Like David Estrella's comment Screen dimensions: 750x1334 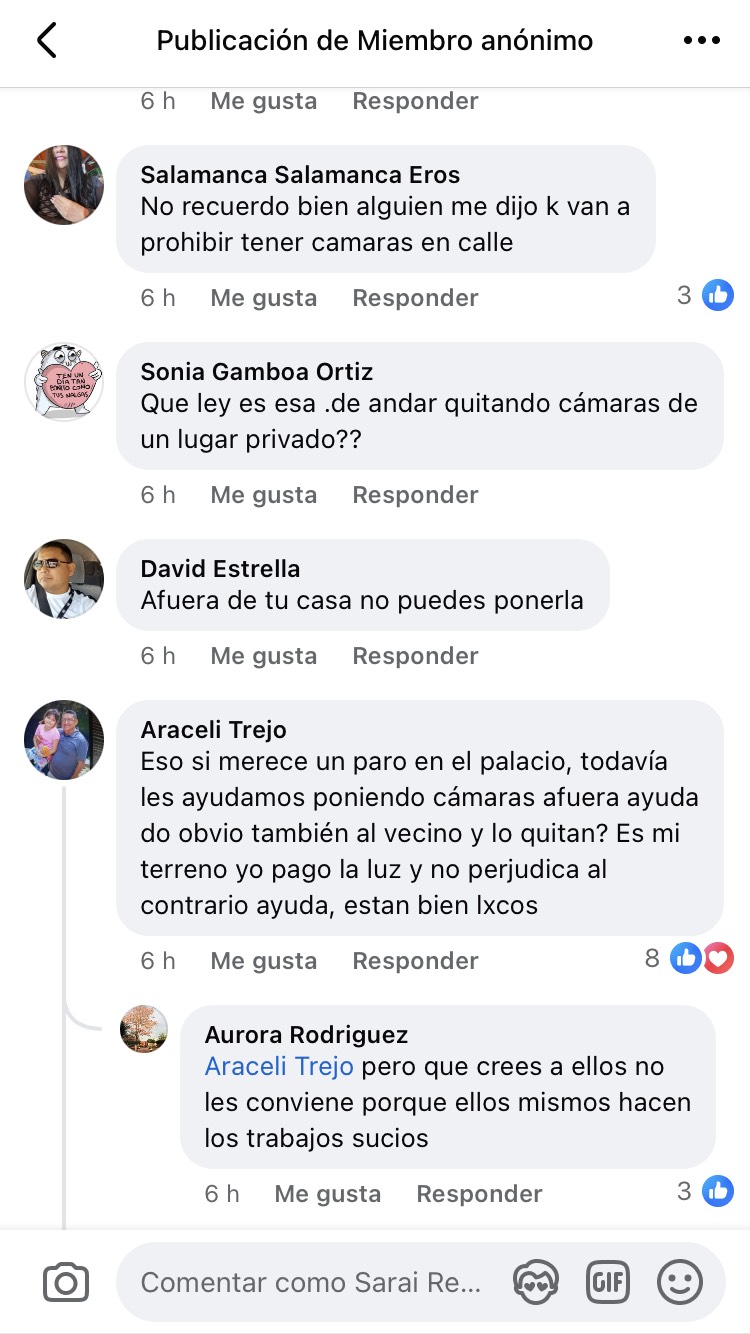click(x=263, y=656)
